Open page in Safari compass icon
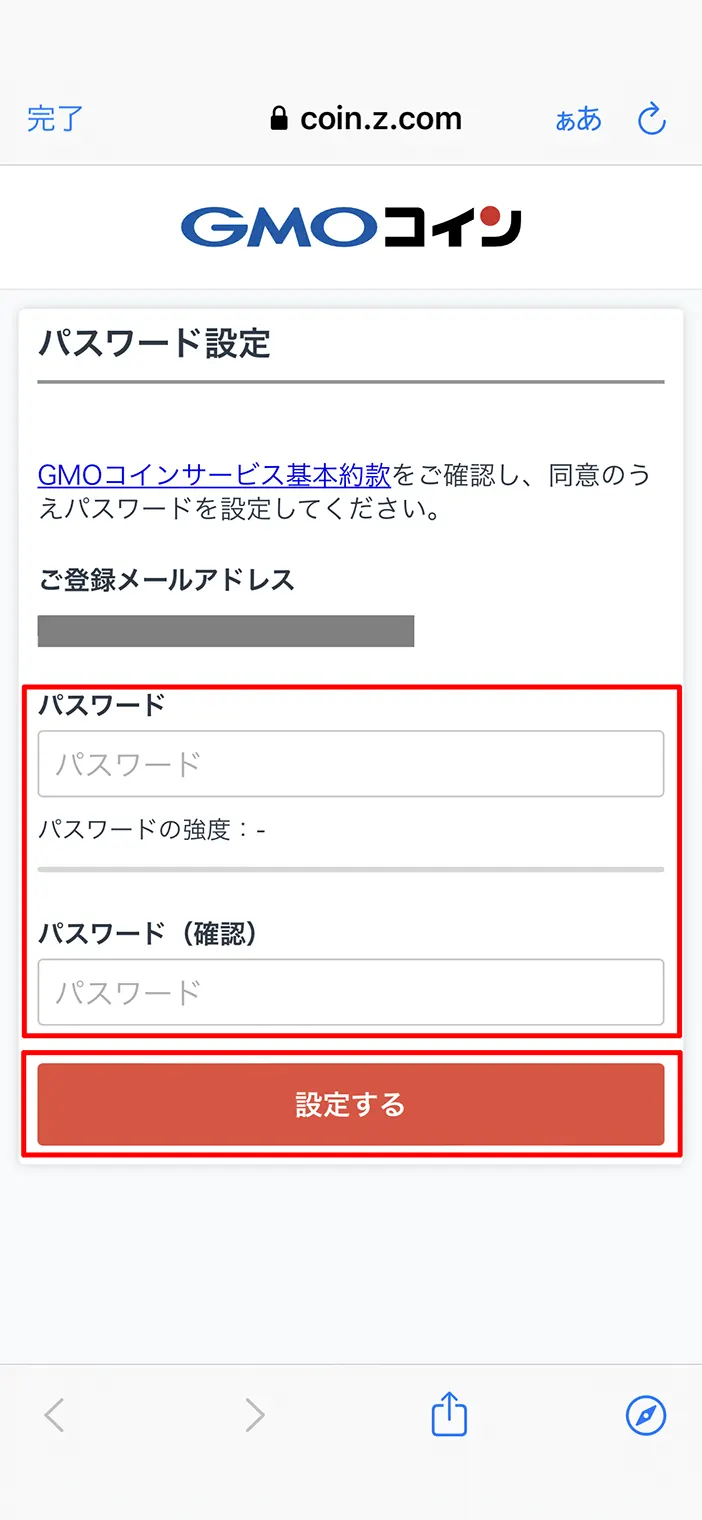Image resolution: width=702 pixels, height=1520 pixels. click(x=646, y=1416)
